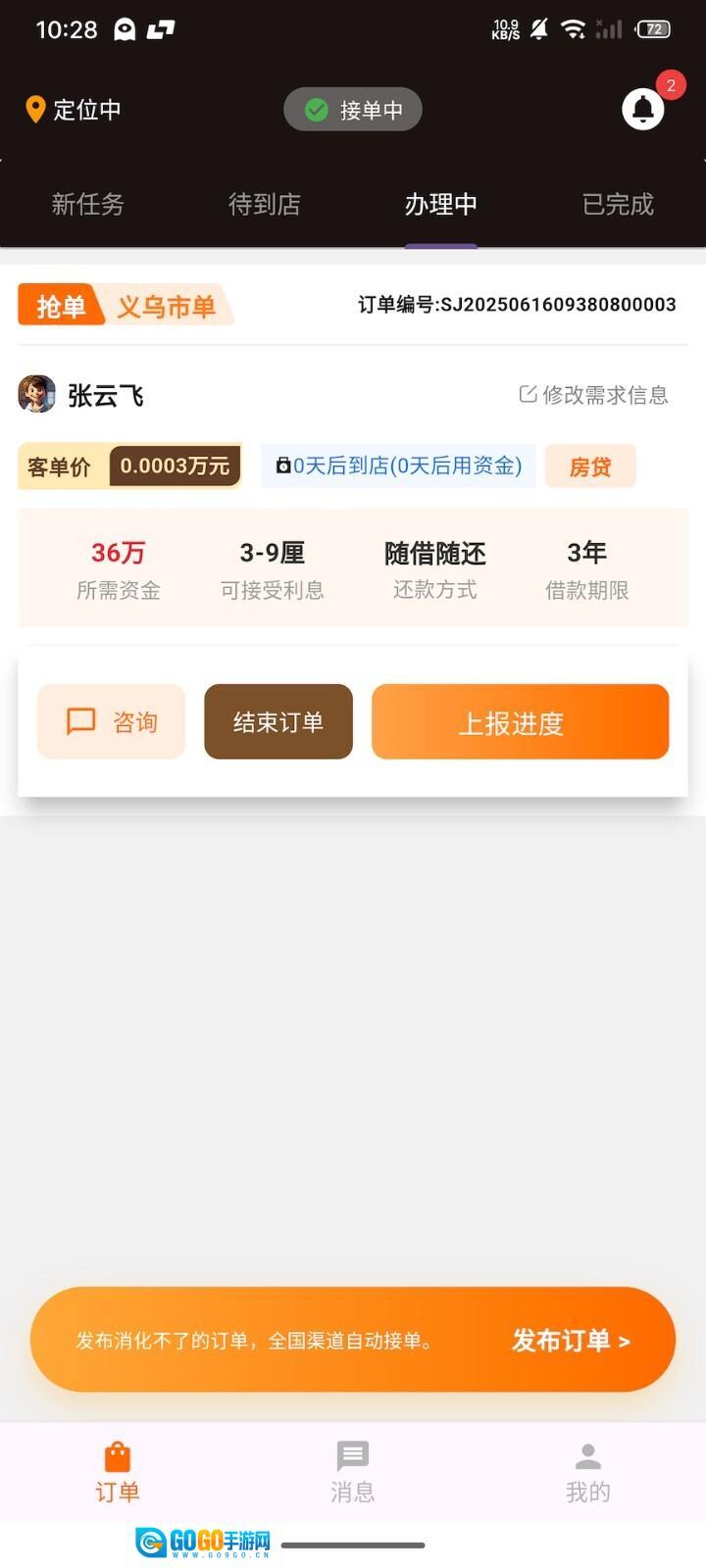Open the 订单 bottom tab
706x1568 pixels.
[117, 1472]
